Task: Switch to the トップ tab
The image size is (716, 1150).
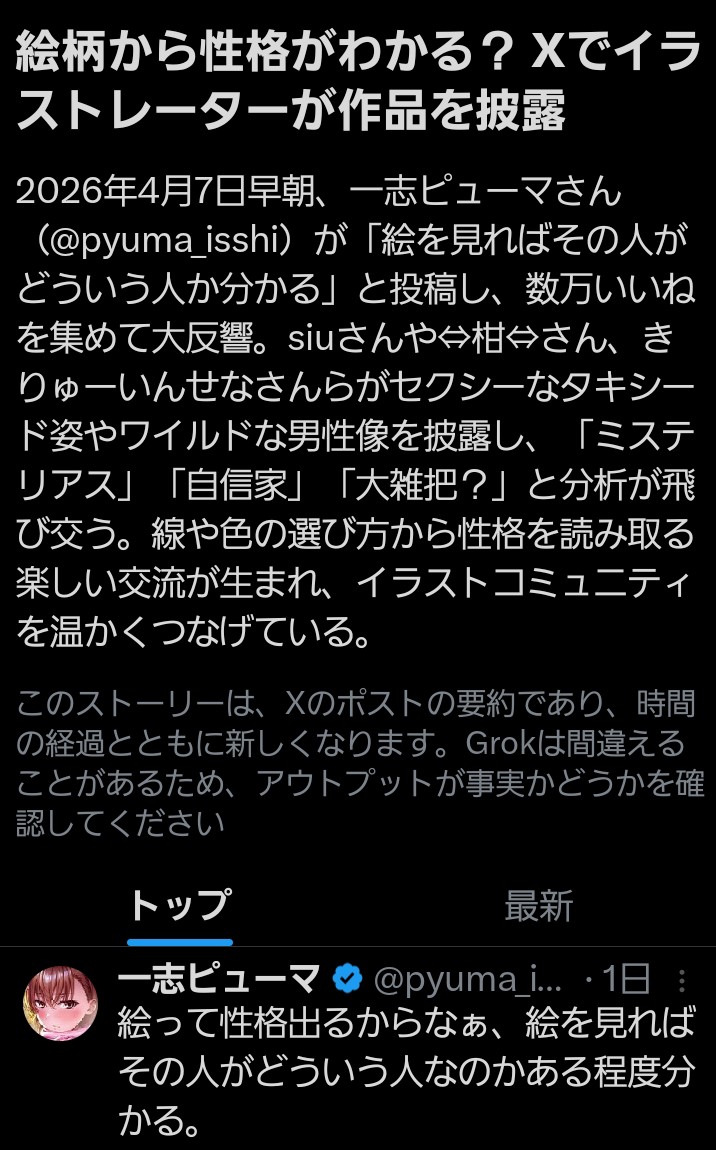Action: click(x=180, y=907)
